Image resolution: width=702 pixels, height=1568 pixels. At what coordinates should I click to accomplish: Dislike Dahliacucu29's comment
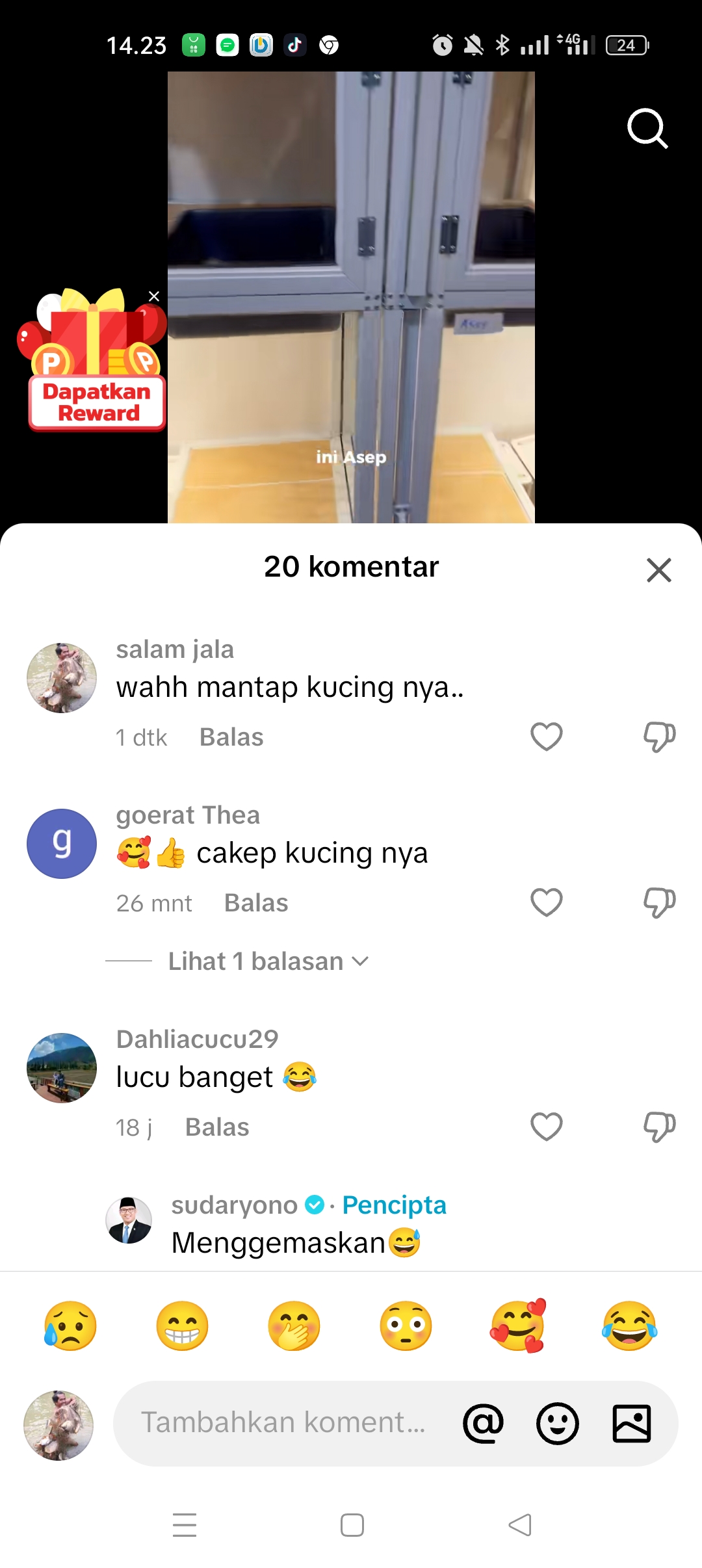pyautogui.click(x=659, y=1127)
